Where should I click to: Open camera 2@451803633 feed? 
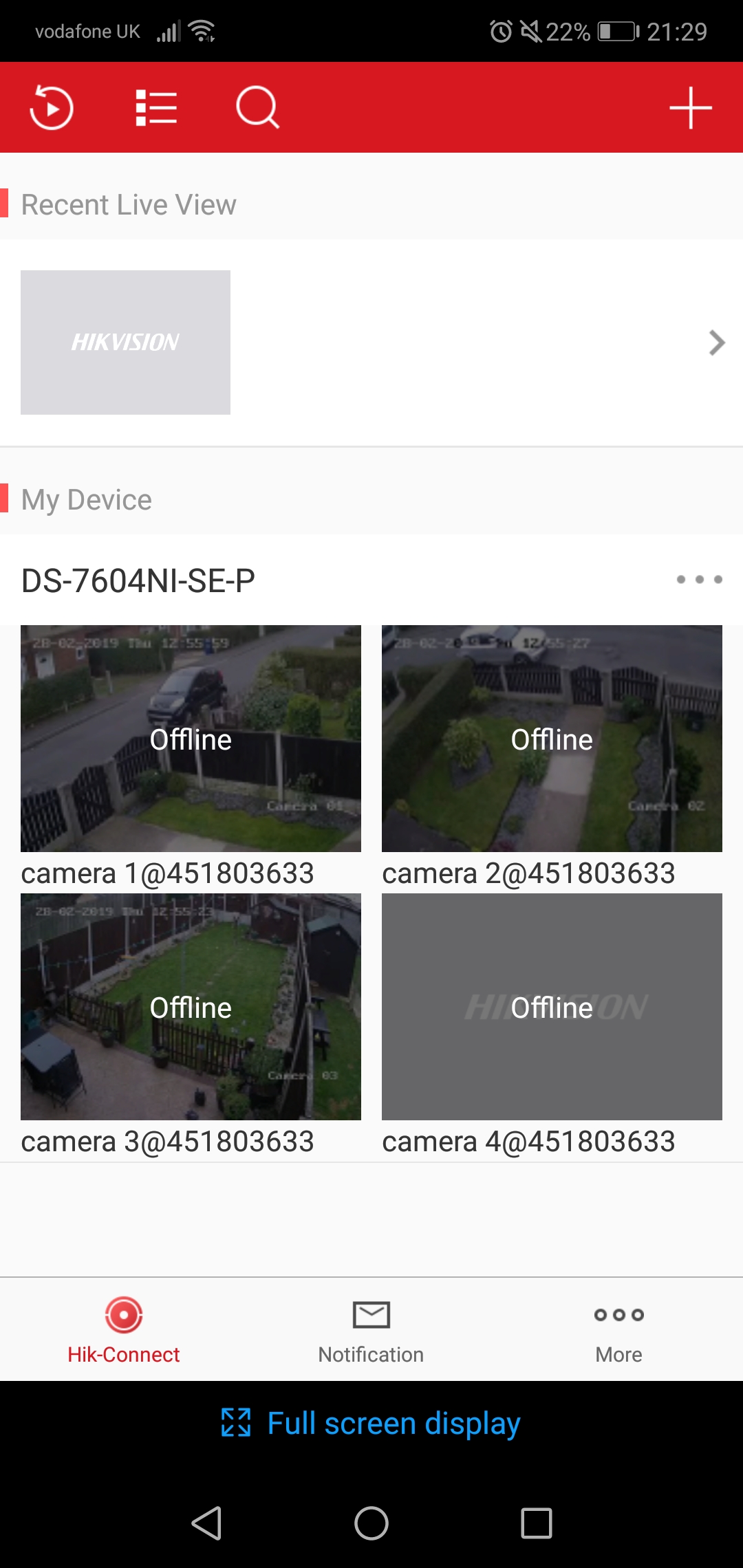552,739
